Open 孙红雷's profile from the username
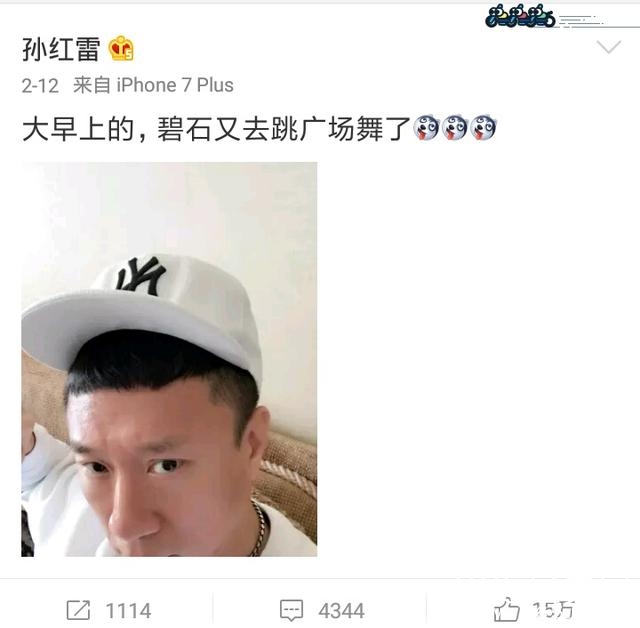This screenshot has width=640, height=628. tap(61, 49)
